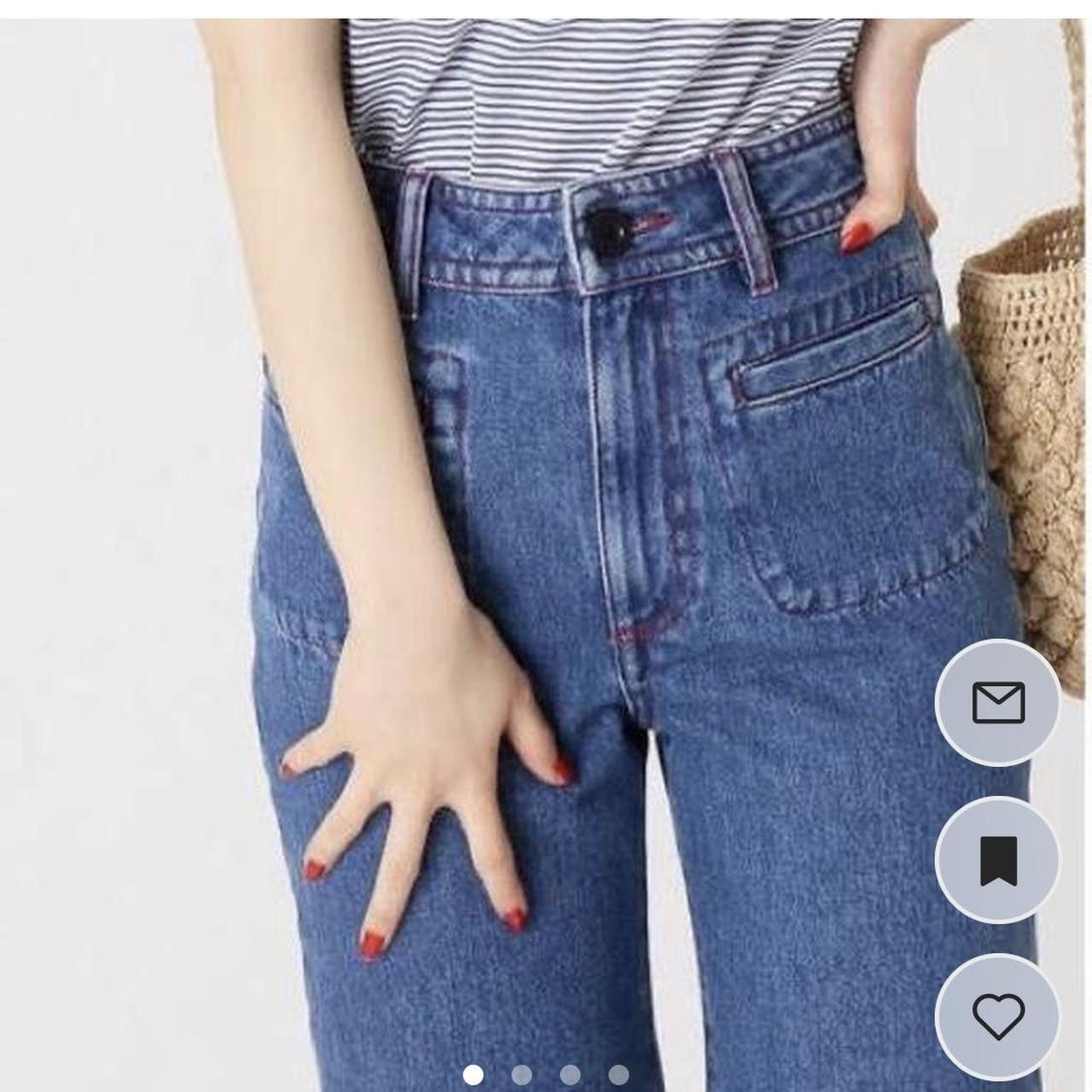Save this jeans listing with bookmark
Viewport: 1092px width, 1092px height.
(x=998, y=860)
